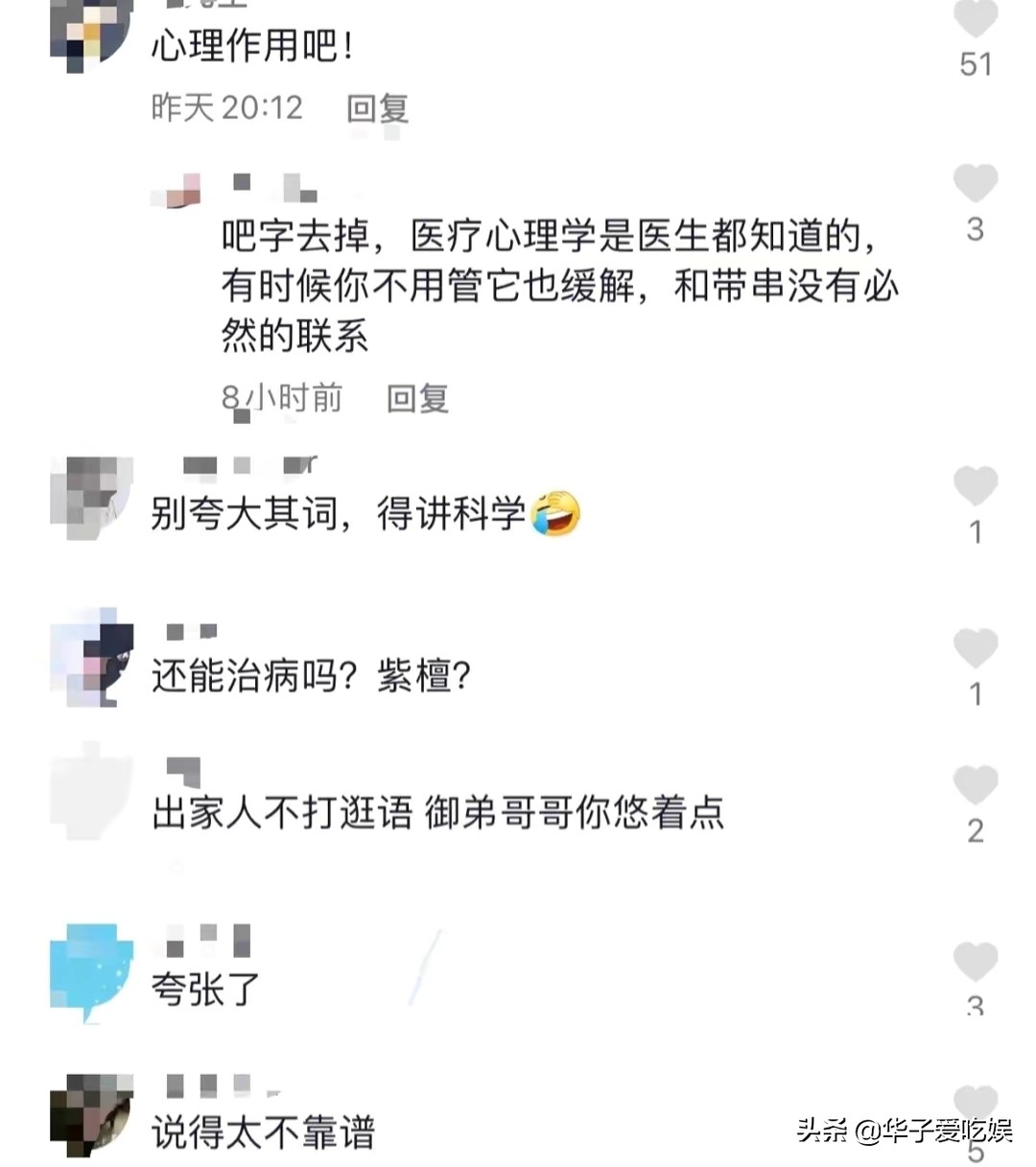1036x1167 pixels.
Task: Tap 回复 below the 8小时前 reply
Action: (x=417, y=398)
